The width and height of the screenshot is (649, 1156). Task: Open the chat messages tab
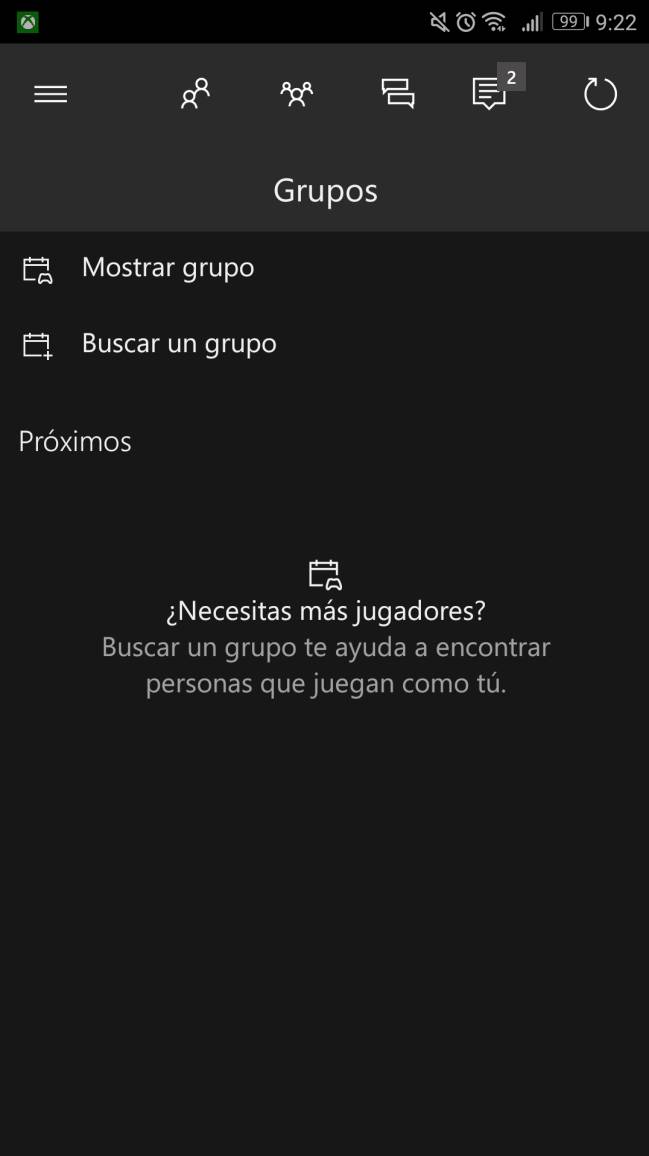398,94
